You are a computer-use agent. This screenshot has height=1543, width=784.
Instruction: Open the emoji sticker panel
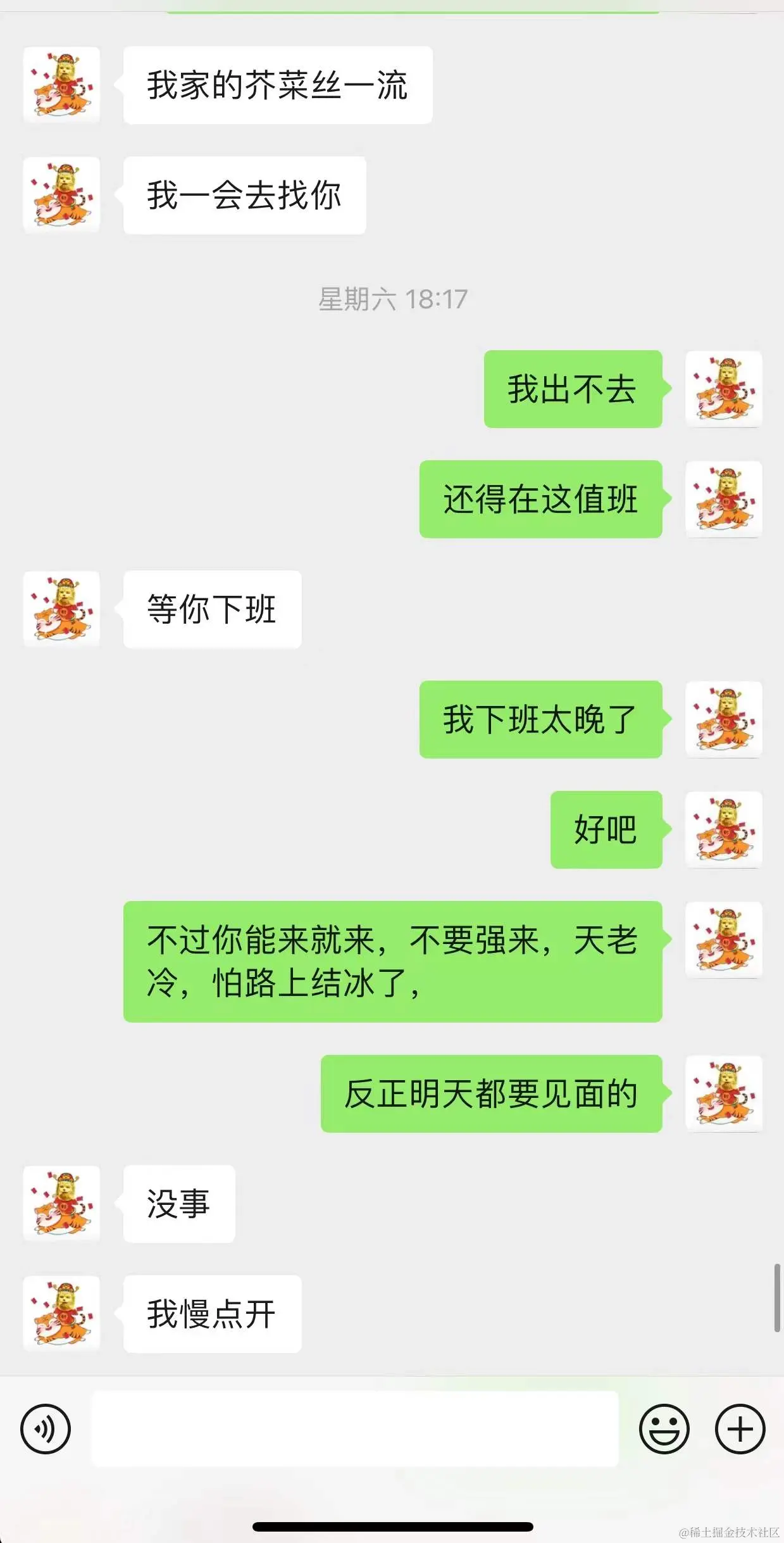[664, 1429]
